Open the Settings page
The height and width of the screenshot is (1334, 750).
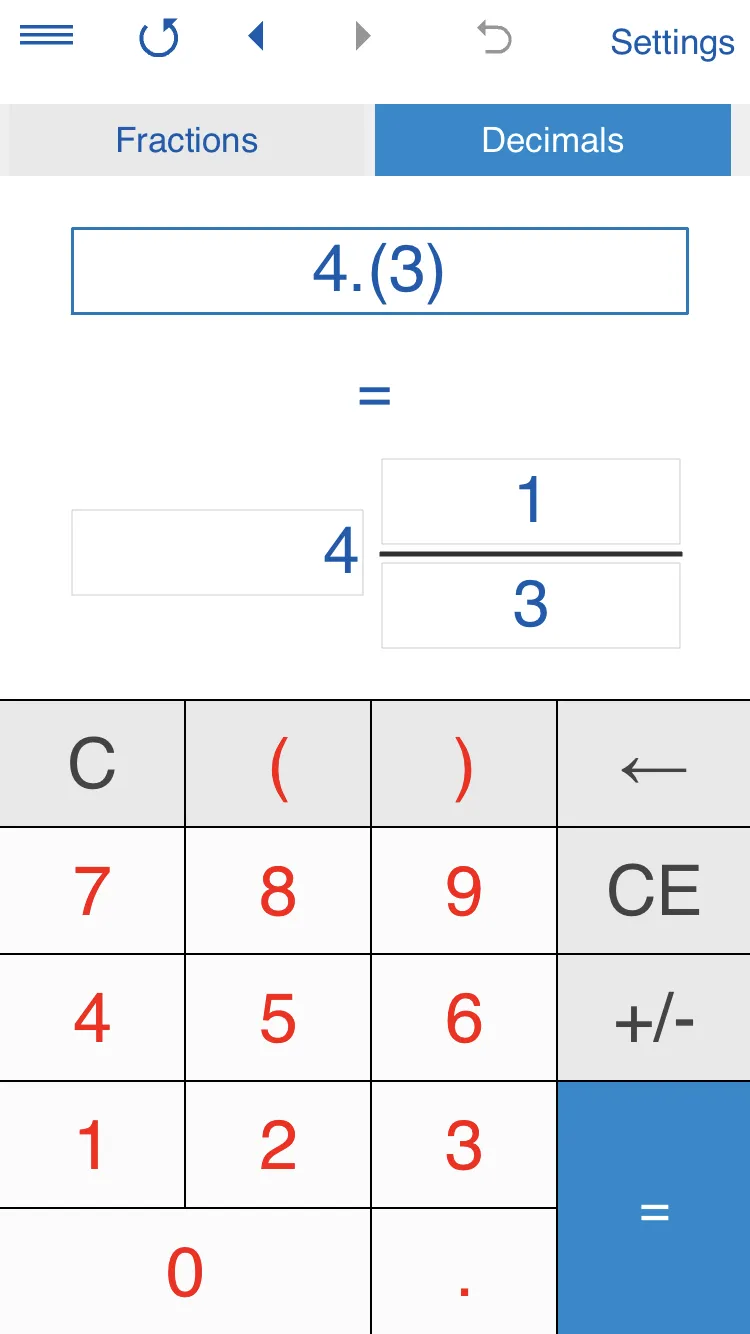tap(671, 42)
